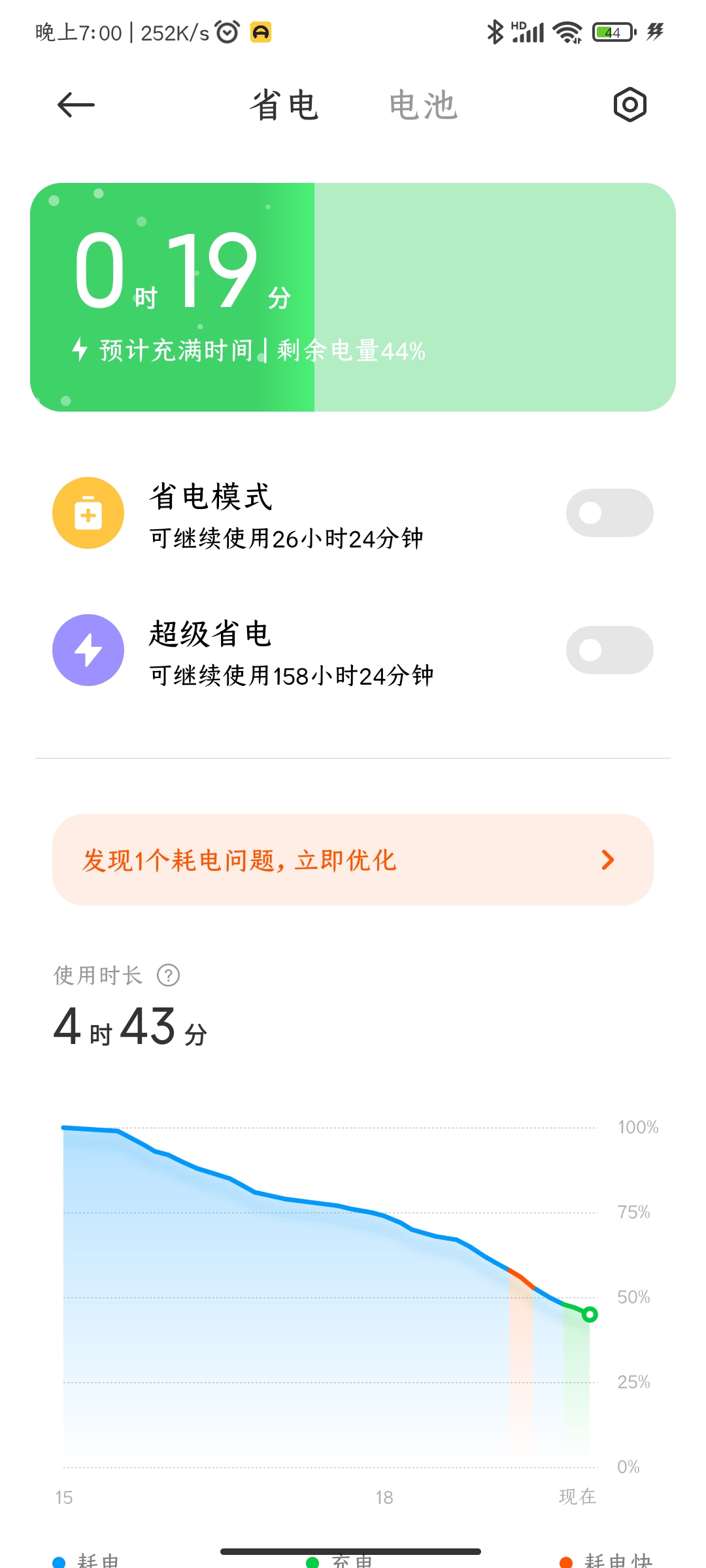Image resolution: width=706 pixels, height=1568 pixels.
Task: Open the green charging time card
Action: tap(353, 297)
